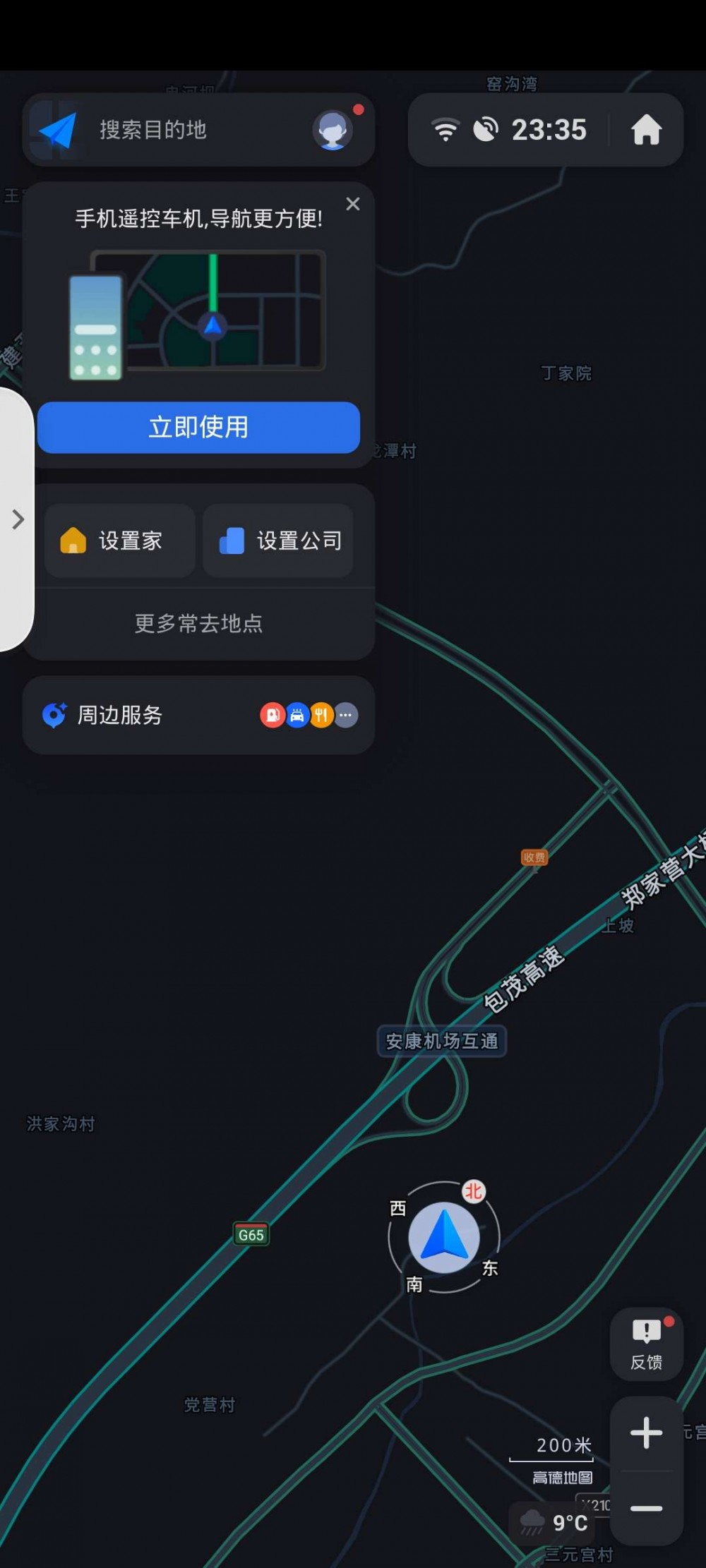Tap the app logo beside the search field
The image size is (706, 1568).
(58, 131)
